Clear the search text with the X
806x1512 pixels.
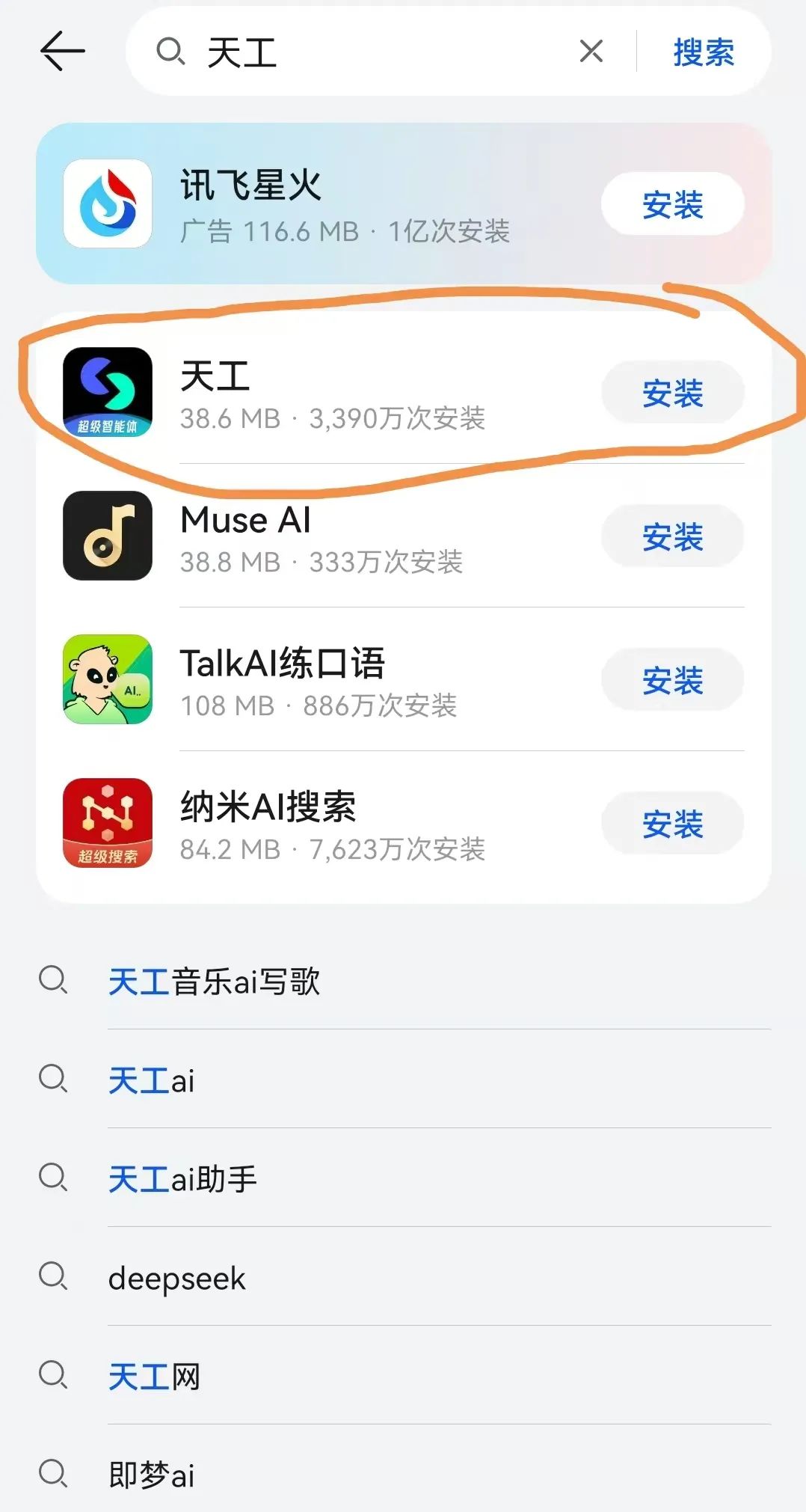(591, 52)
